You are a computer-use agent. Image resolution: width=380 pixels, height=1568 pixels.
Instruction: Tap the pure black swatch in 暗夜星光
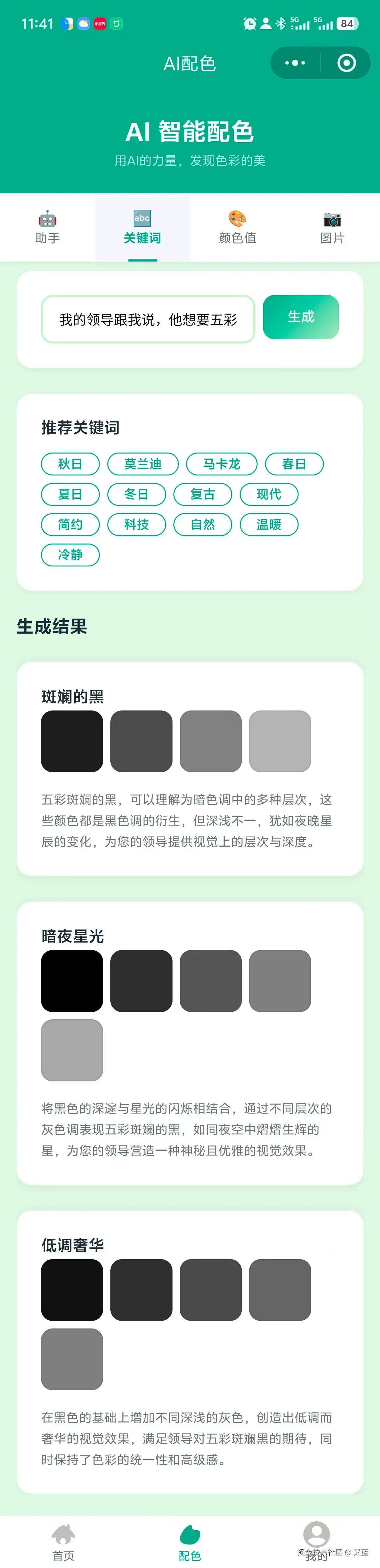click(x=72, y=981)
